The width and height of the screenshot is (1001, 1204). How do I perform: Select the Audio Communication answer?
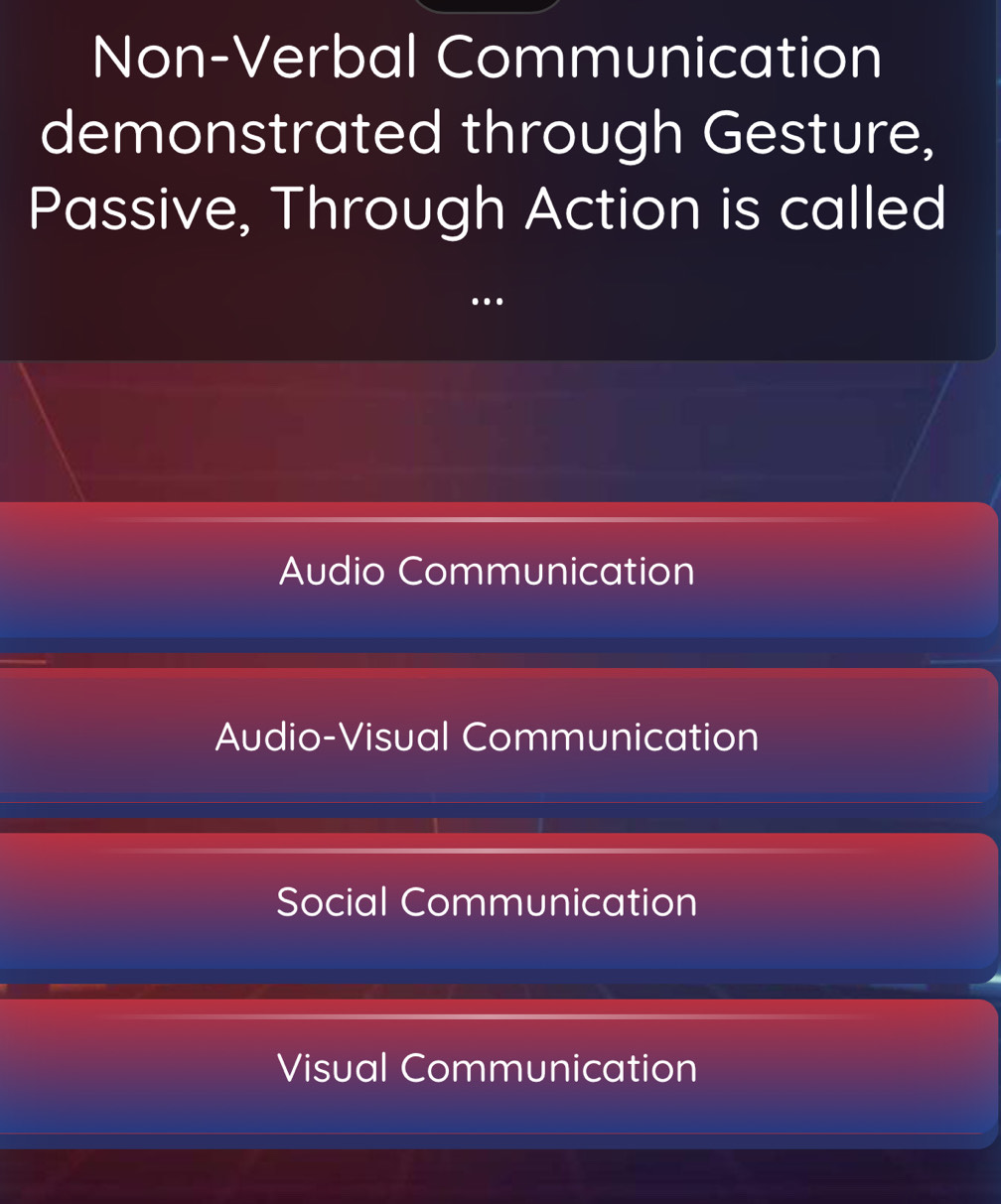click(x=487, y=571)
